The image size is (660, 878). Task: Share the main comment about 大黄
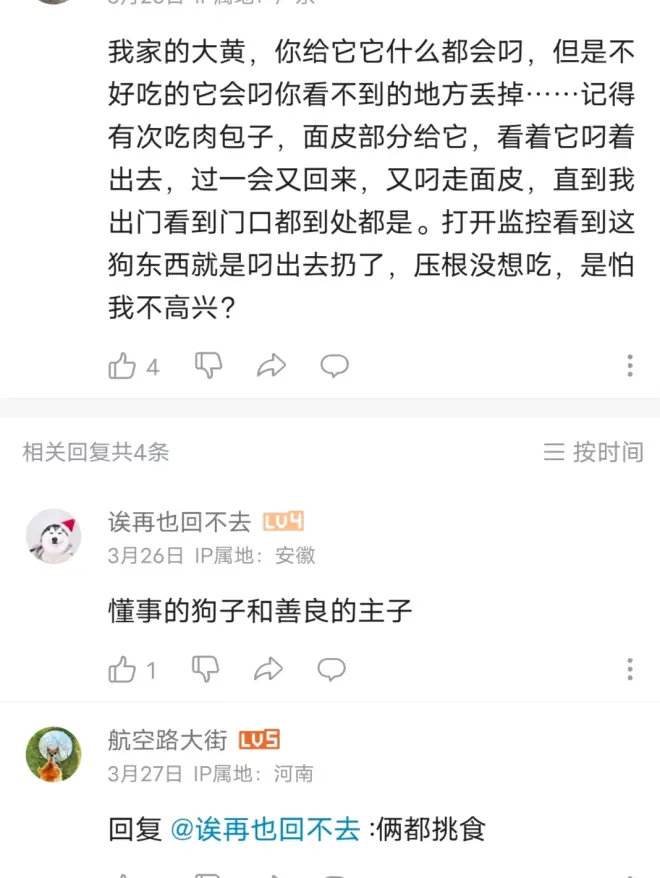271,366
